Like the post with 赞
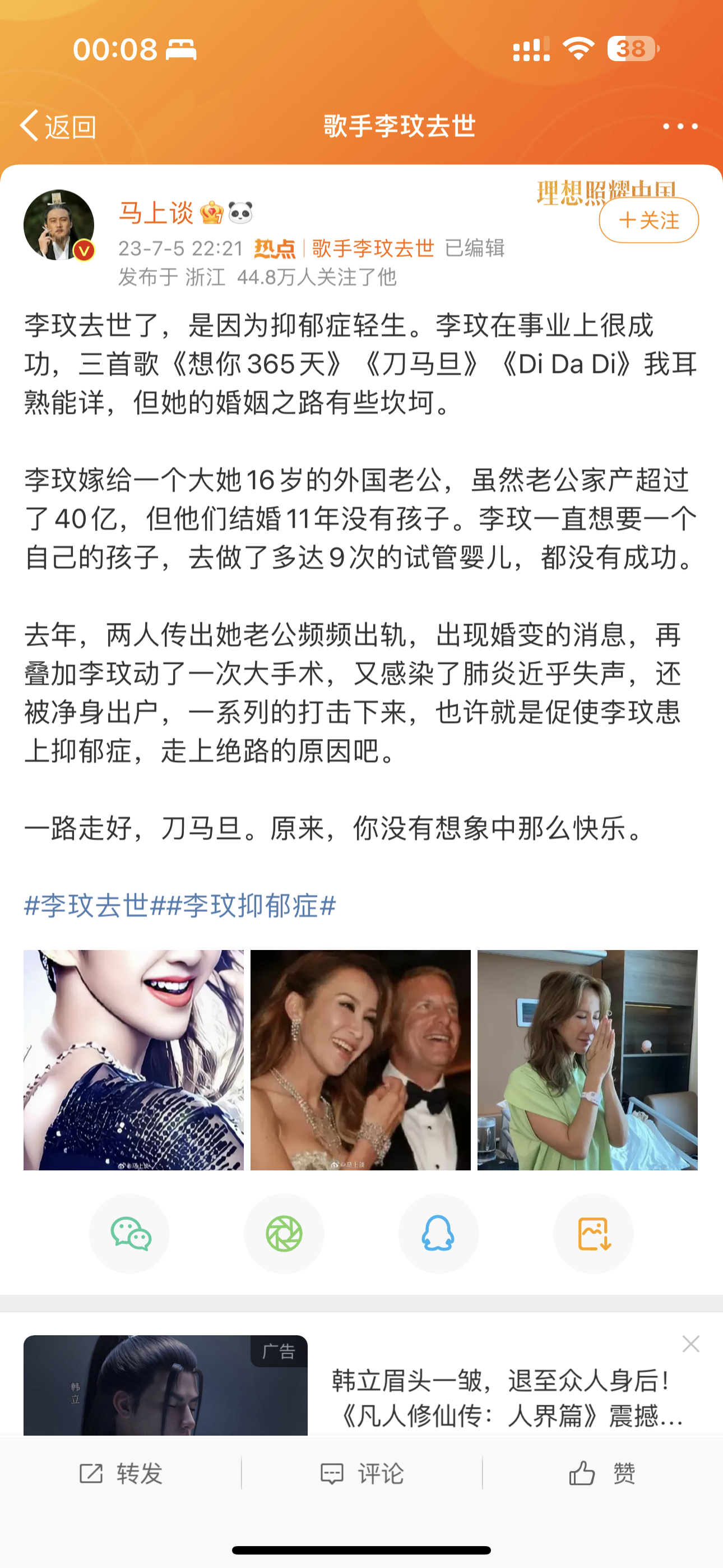The height and width of the screenshot is (1568, 723). (x=602, y=1474)
